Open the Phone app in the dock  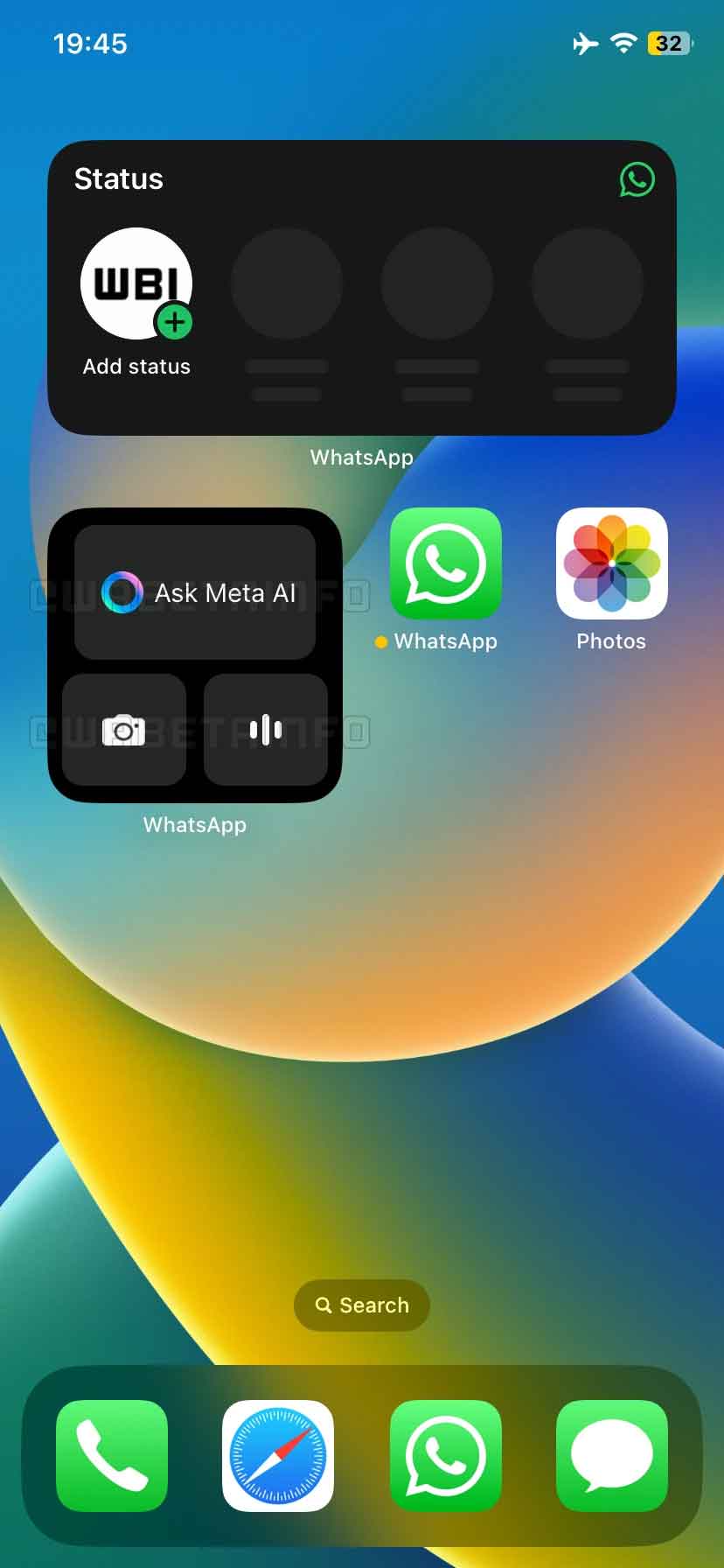pos(112,1456)
